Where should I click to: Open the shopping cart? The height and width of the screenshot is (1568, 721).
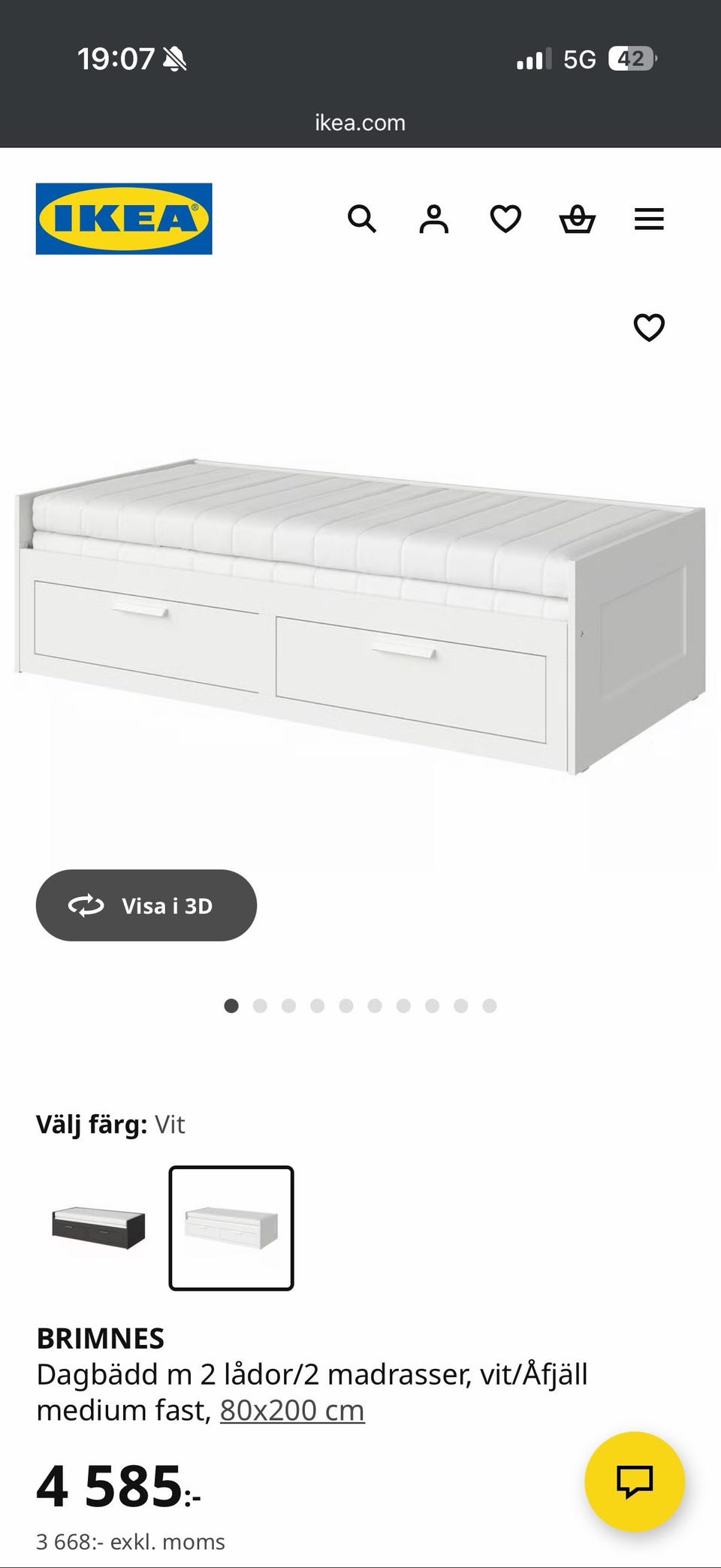[x=578, y=219]
